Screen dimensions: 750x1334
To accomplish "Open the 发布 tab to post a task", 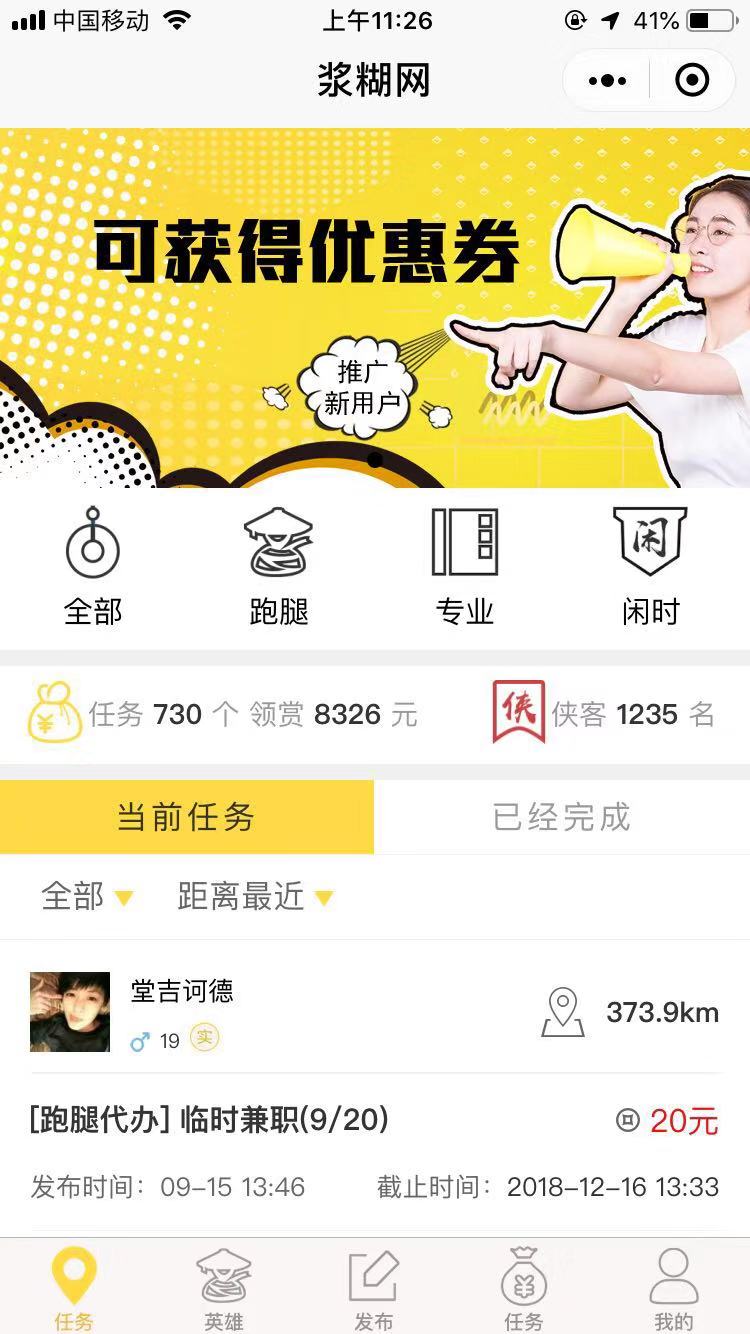I will point(374,1288).
